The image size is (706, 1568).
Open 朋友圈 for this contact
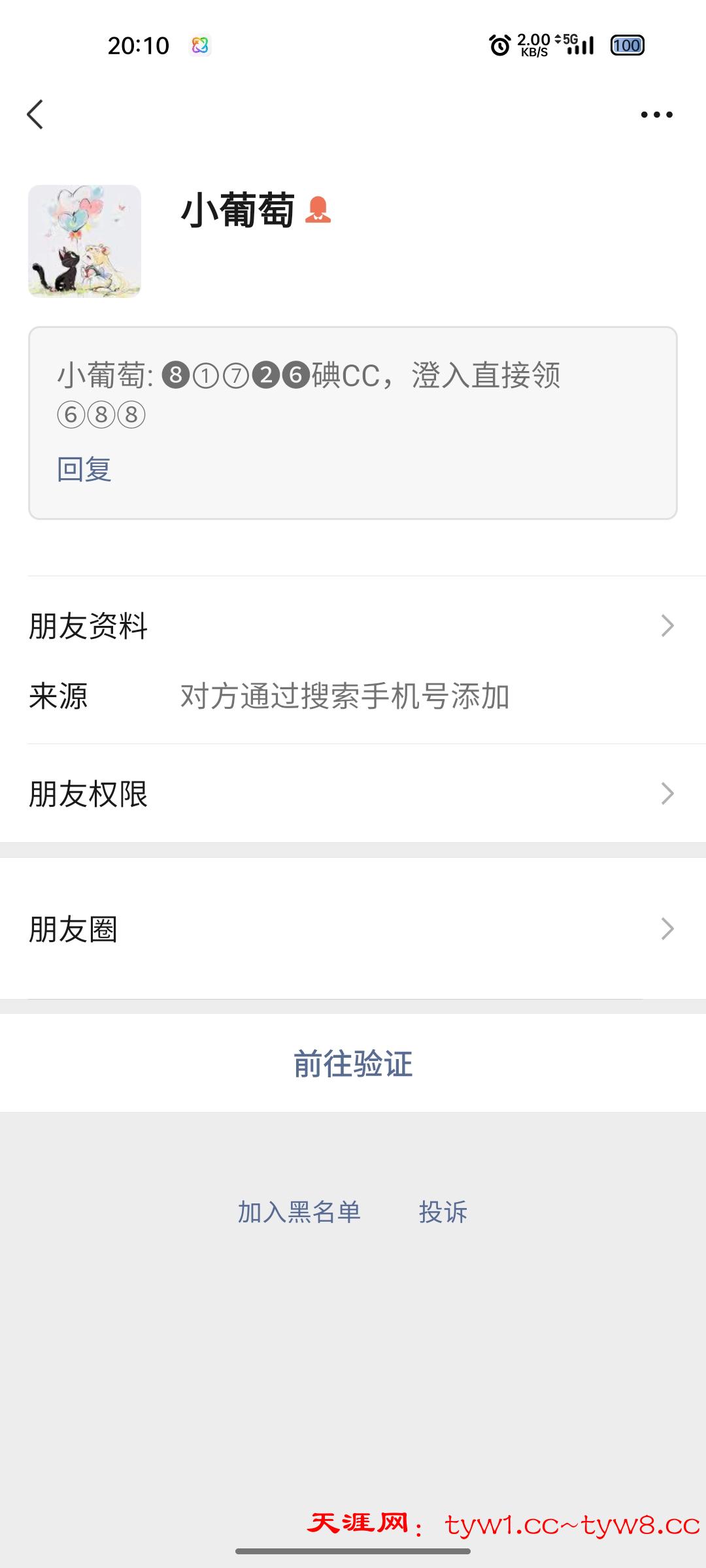353,929
